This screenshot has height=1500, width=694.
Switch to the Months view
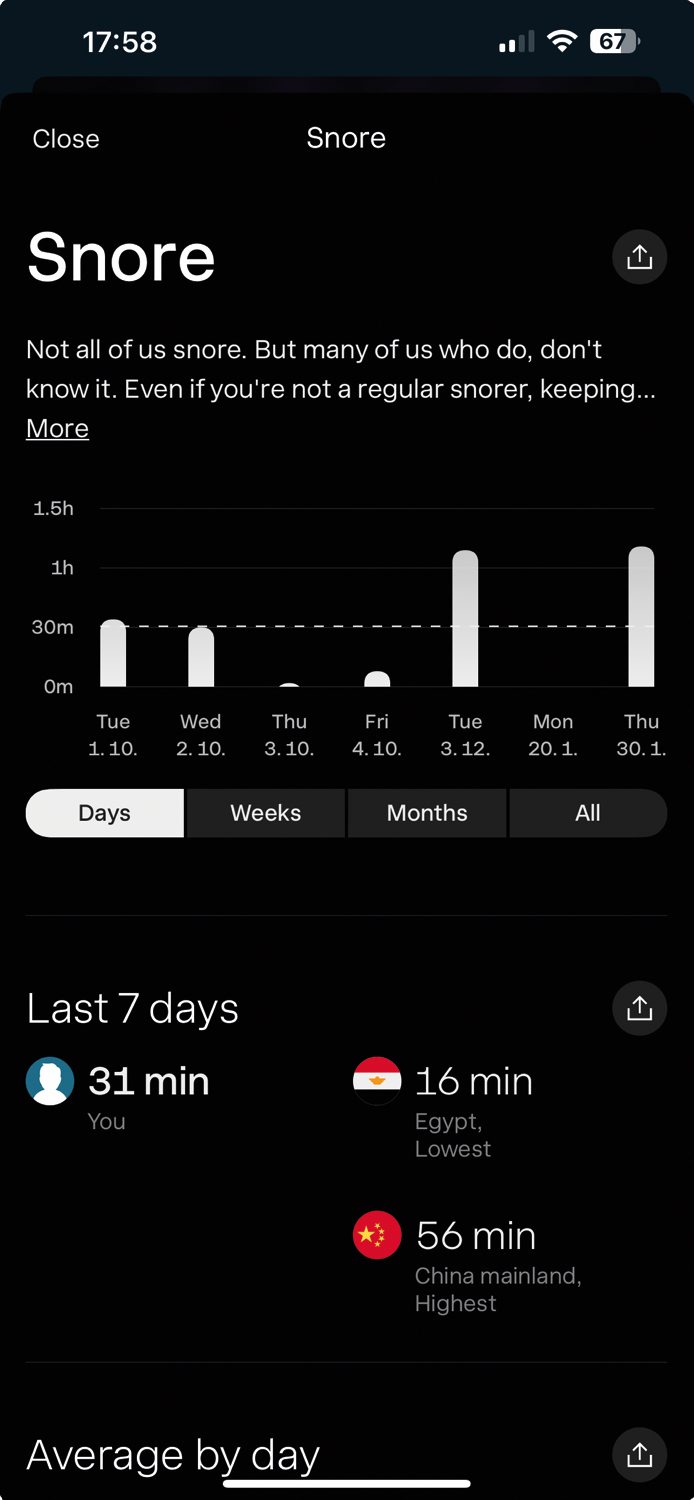[x=427, y=813]
